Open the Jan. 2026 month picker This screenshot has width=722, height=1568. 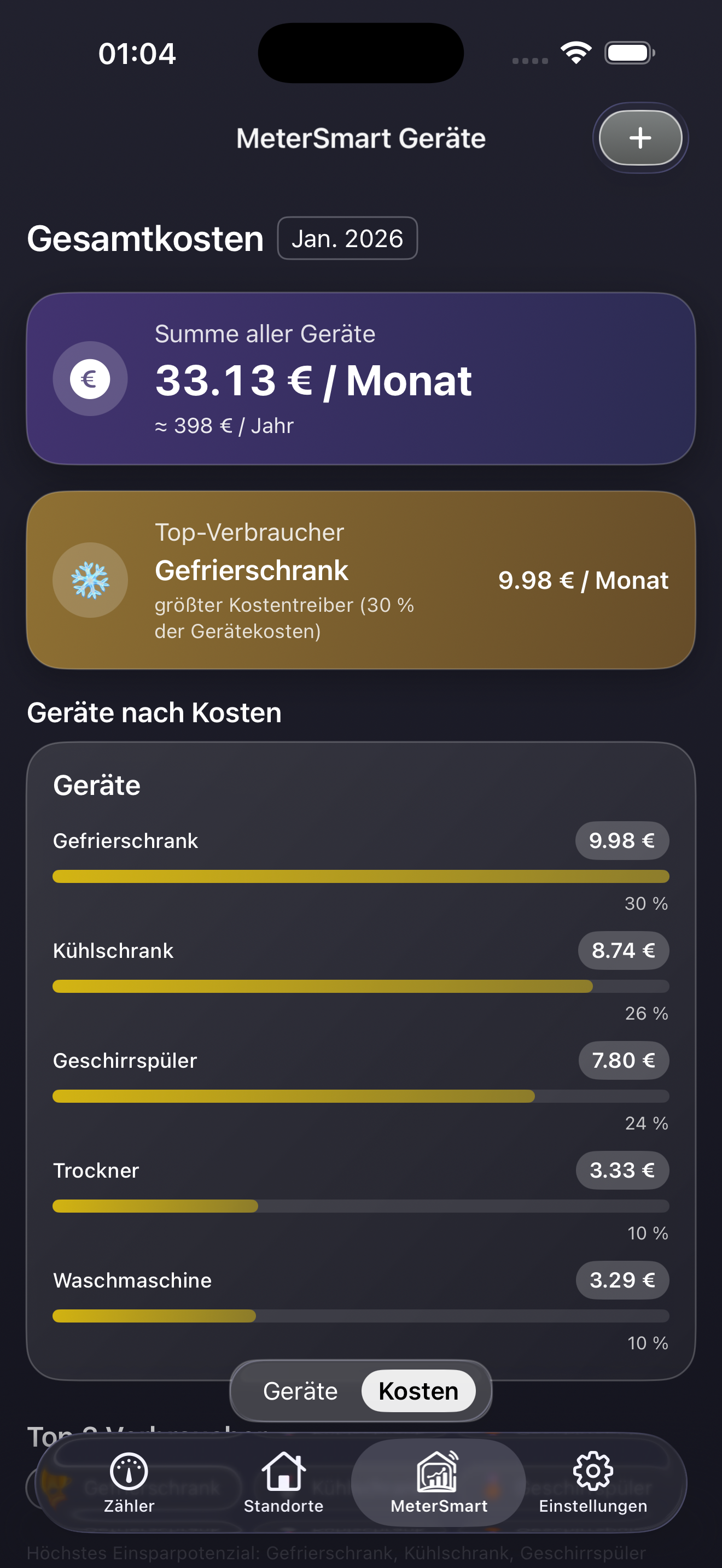pos(347,238)
